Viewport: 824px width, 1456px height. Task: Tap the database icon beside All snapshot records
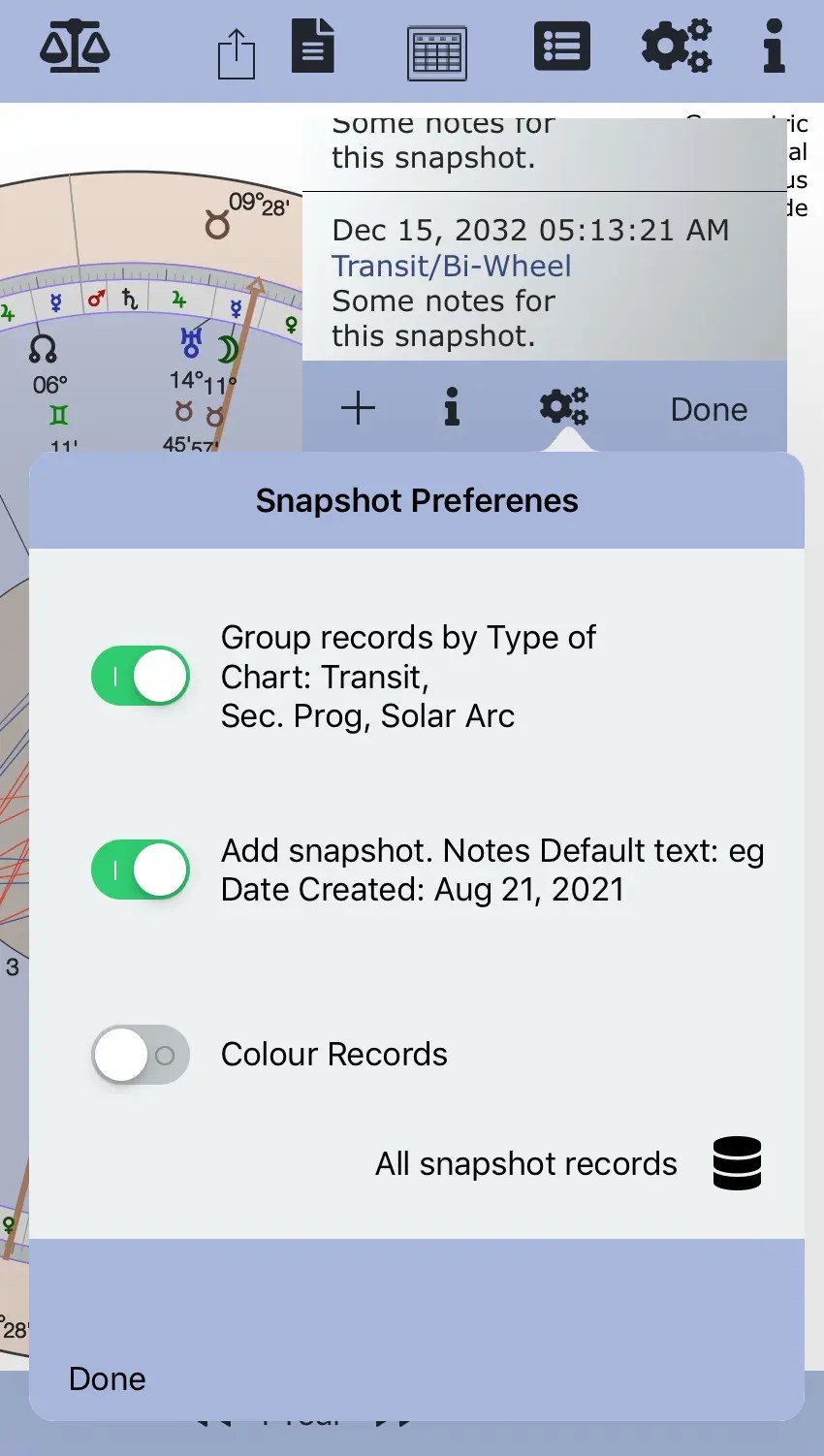pyautogui.click(x=737, y=1162)
